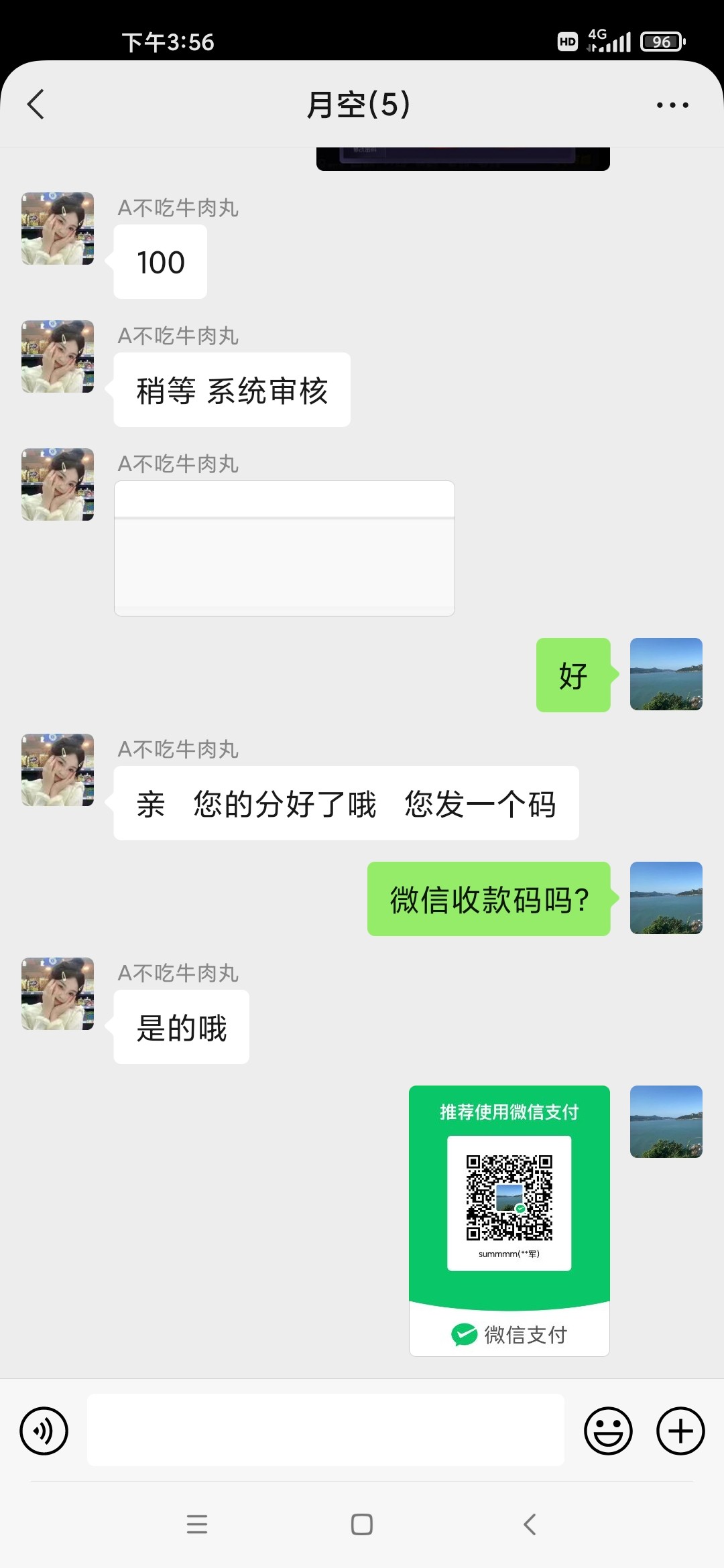
Task: Open the emoji picker
Action: pos(609,1431)
